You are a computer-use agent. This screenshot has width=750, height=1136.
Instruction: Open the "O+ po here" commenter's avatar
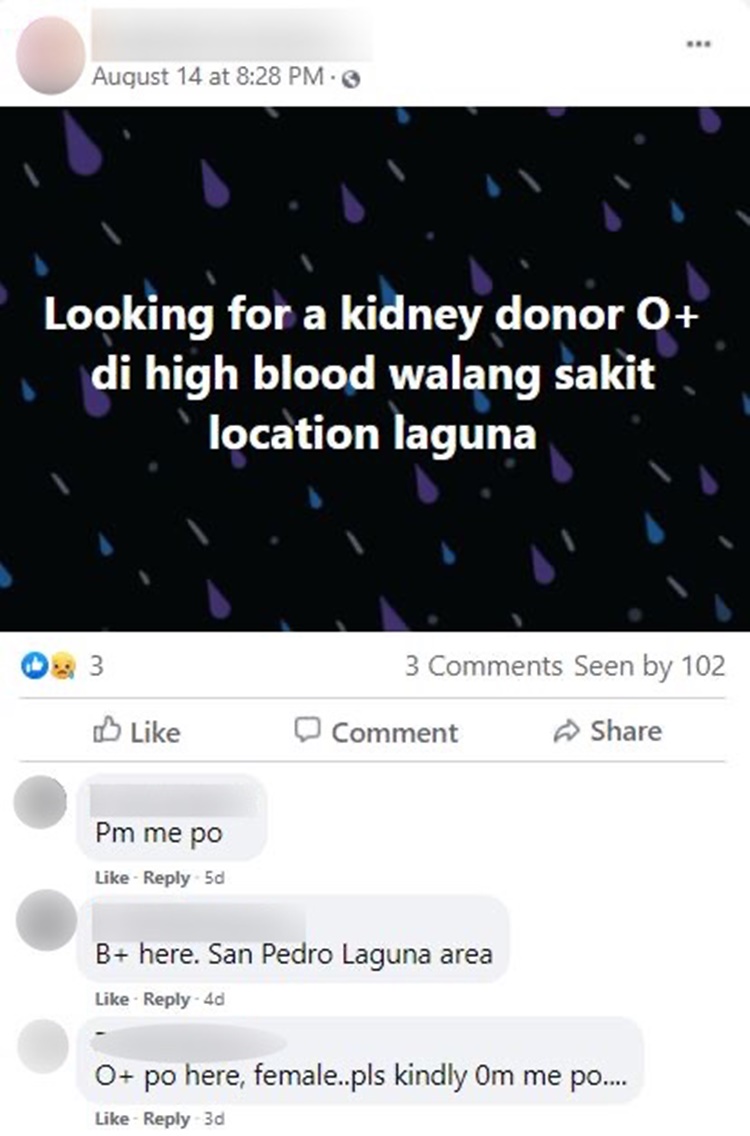click(42, 1044)
